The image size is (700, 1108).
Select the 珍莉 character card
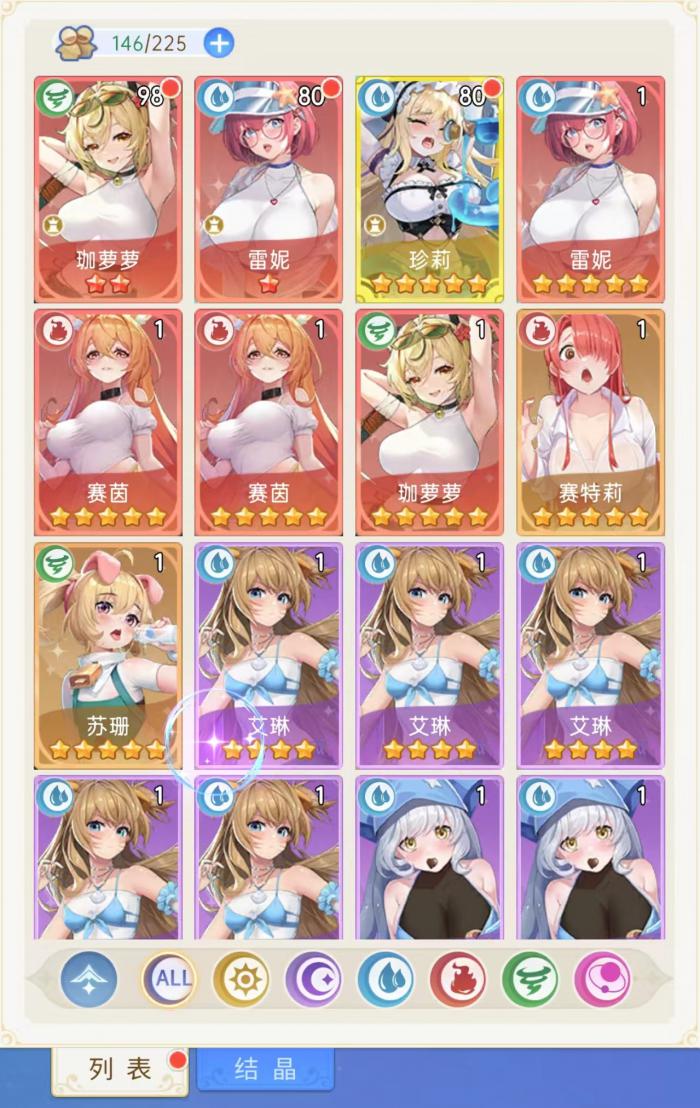(x=430, y=190)
